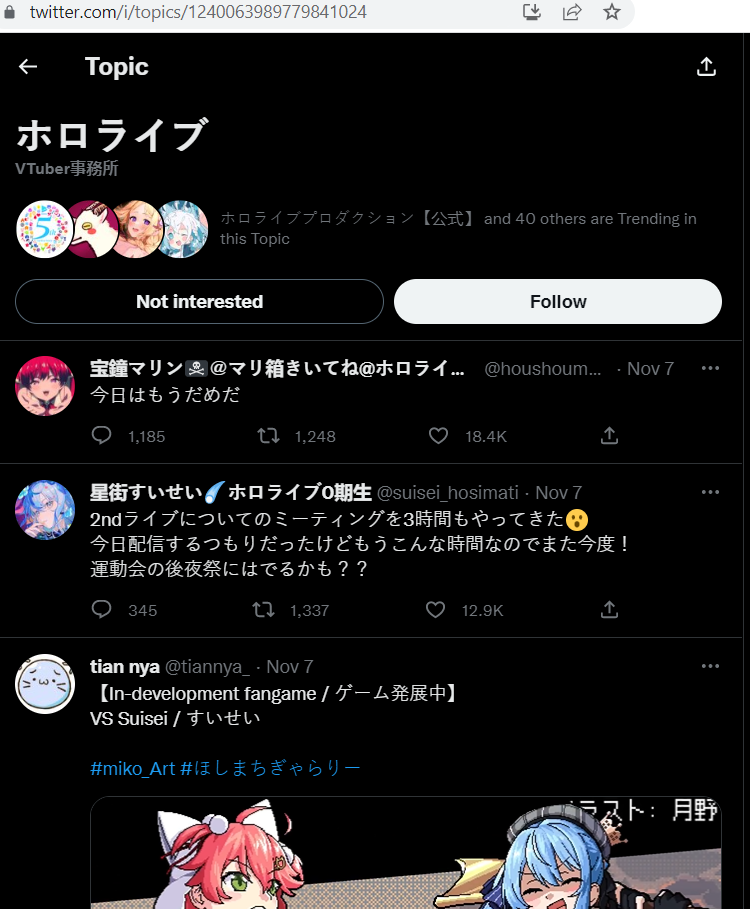Open 星街すいせい's profile picture
This screenshot has width=750, height=909.
tap(45, 510)
